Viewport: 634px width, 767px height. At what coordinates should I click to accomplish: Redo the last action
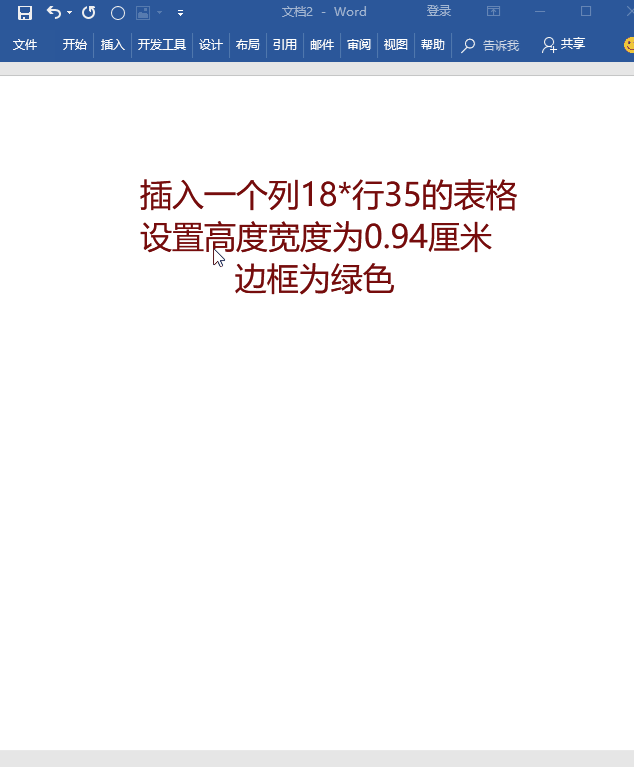click(x=88, y=12)
